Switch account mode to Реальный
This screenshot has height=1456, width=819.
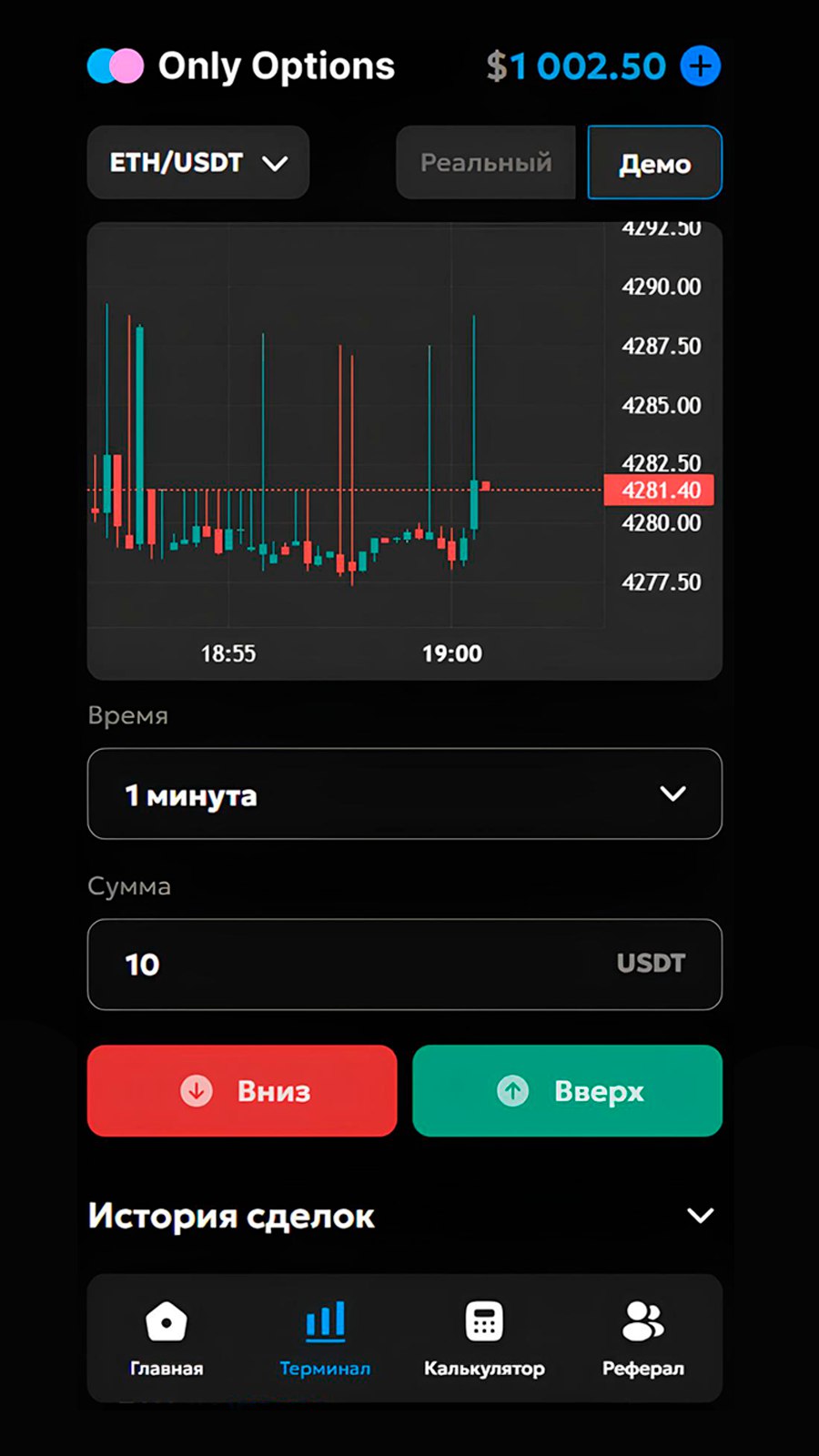[x=485, y=162]
